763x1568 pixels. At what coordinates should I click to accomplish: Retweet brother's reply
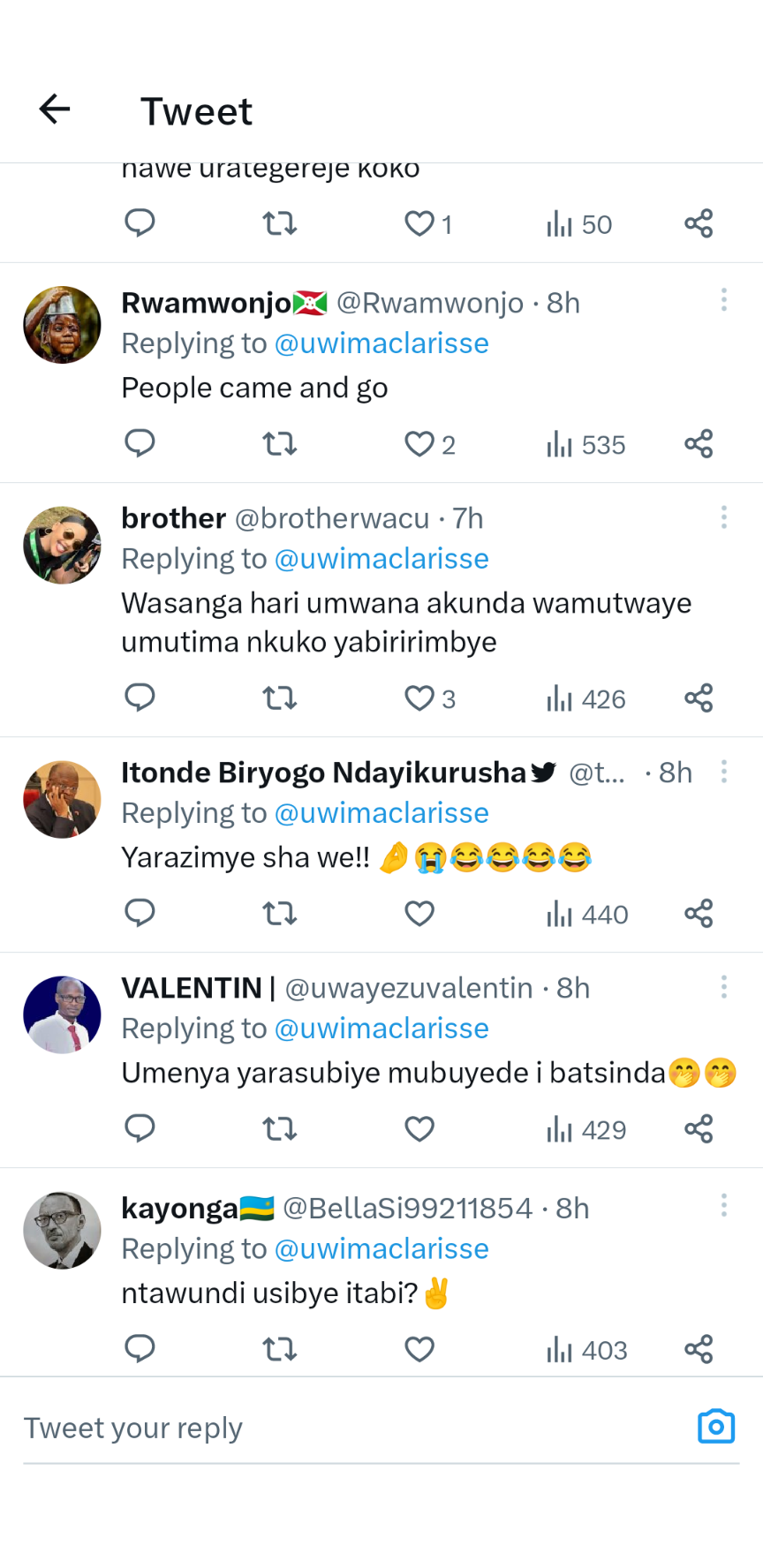tap(280, 698)
